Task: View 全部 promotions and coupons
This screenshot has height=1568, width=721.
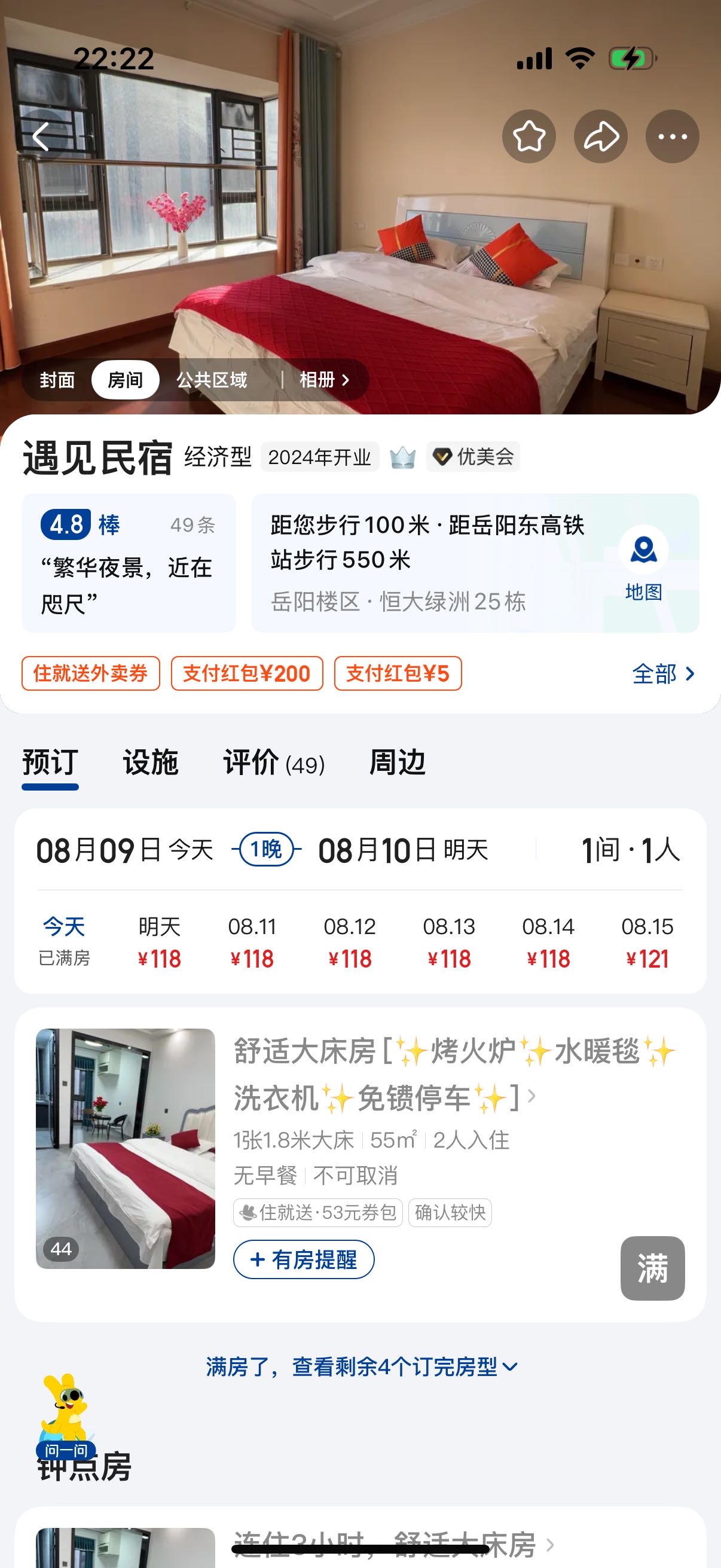Action: pos(662,673)
